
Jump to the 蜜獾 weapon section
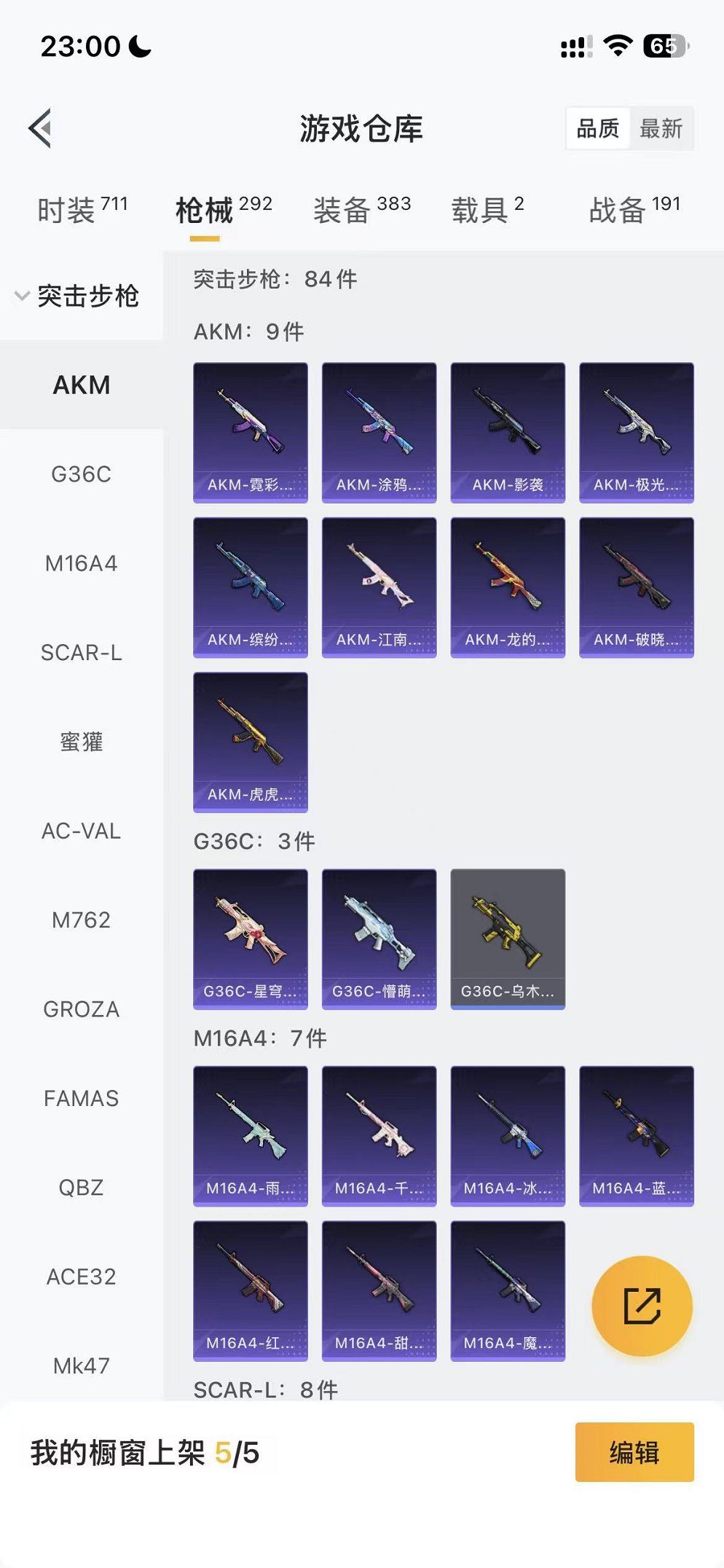tap(81, 742)
